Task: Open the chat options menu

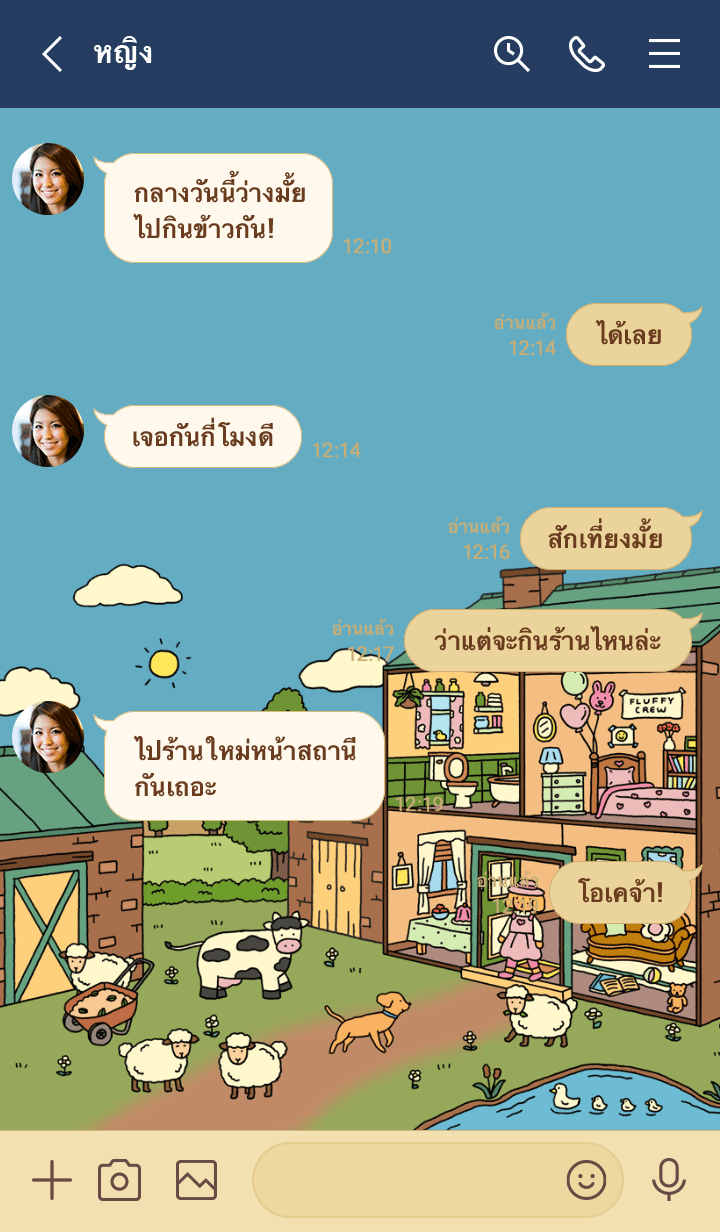Action: click(664, 54)
